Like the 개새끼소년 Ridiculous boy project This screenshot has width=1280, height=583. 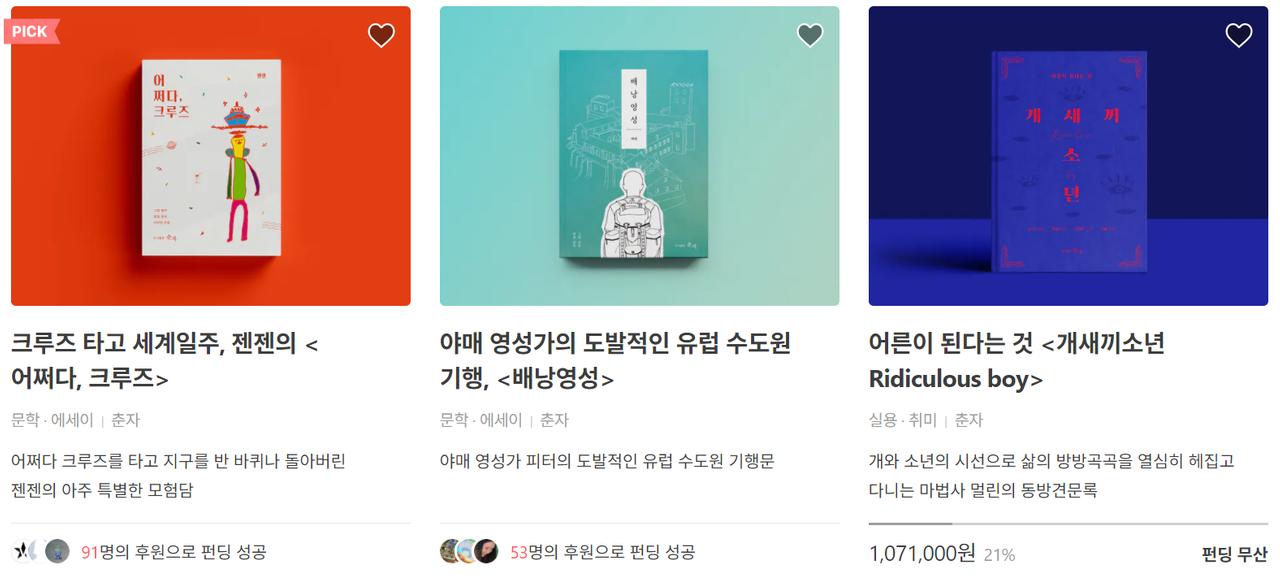click(1238, 36)
